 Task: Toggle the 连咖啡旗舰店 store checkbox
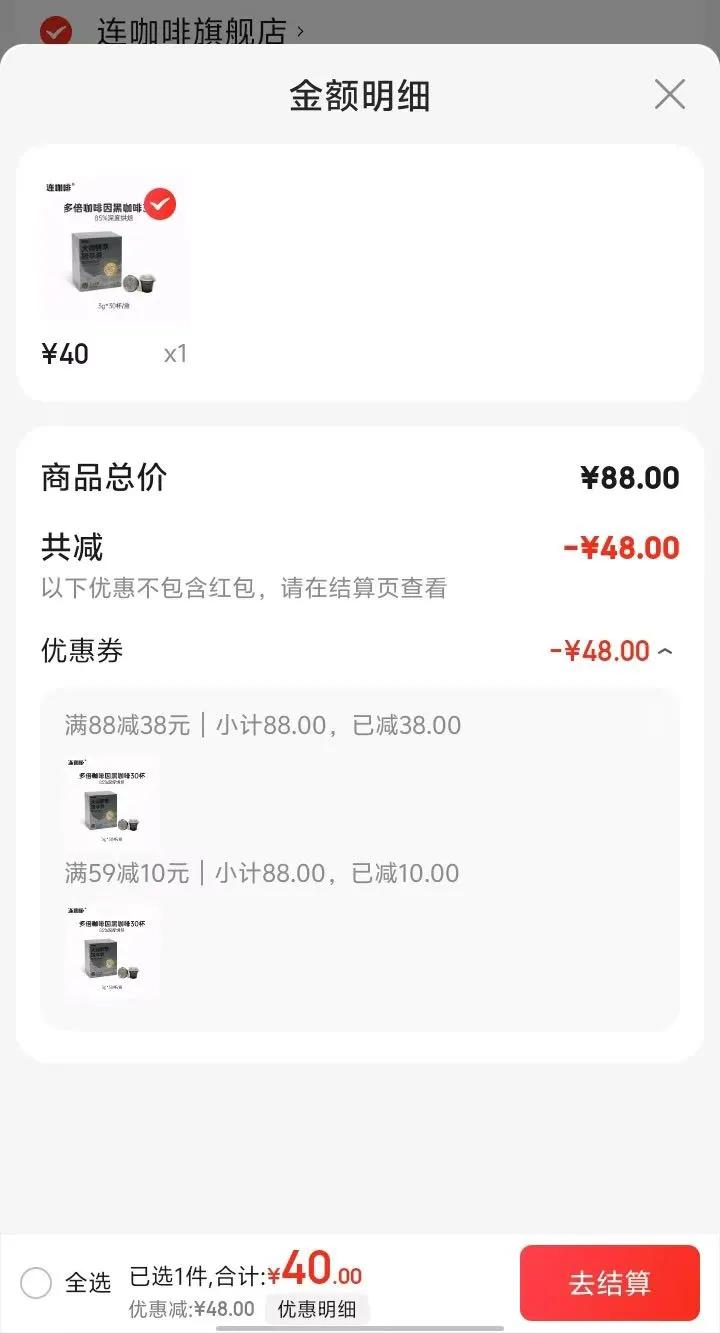(56, 31)
